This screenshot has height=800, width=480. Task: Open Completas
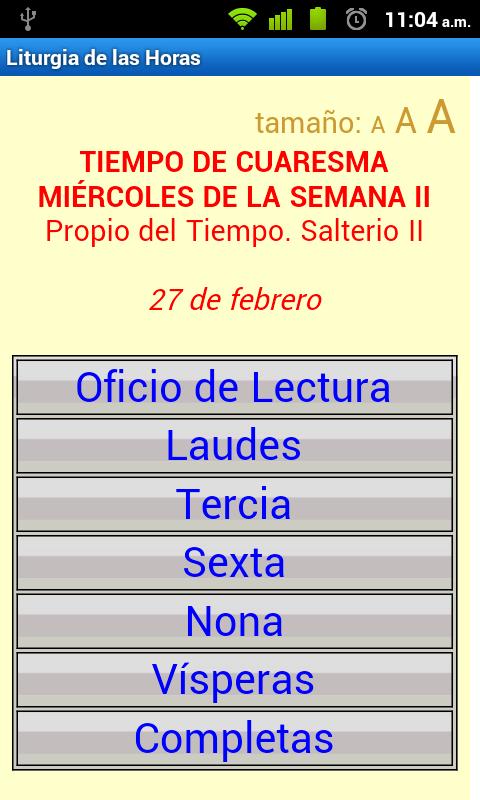[235, 738]
